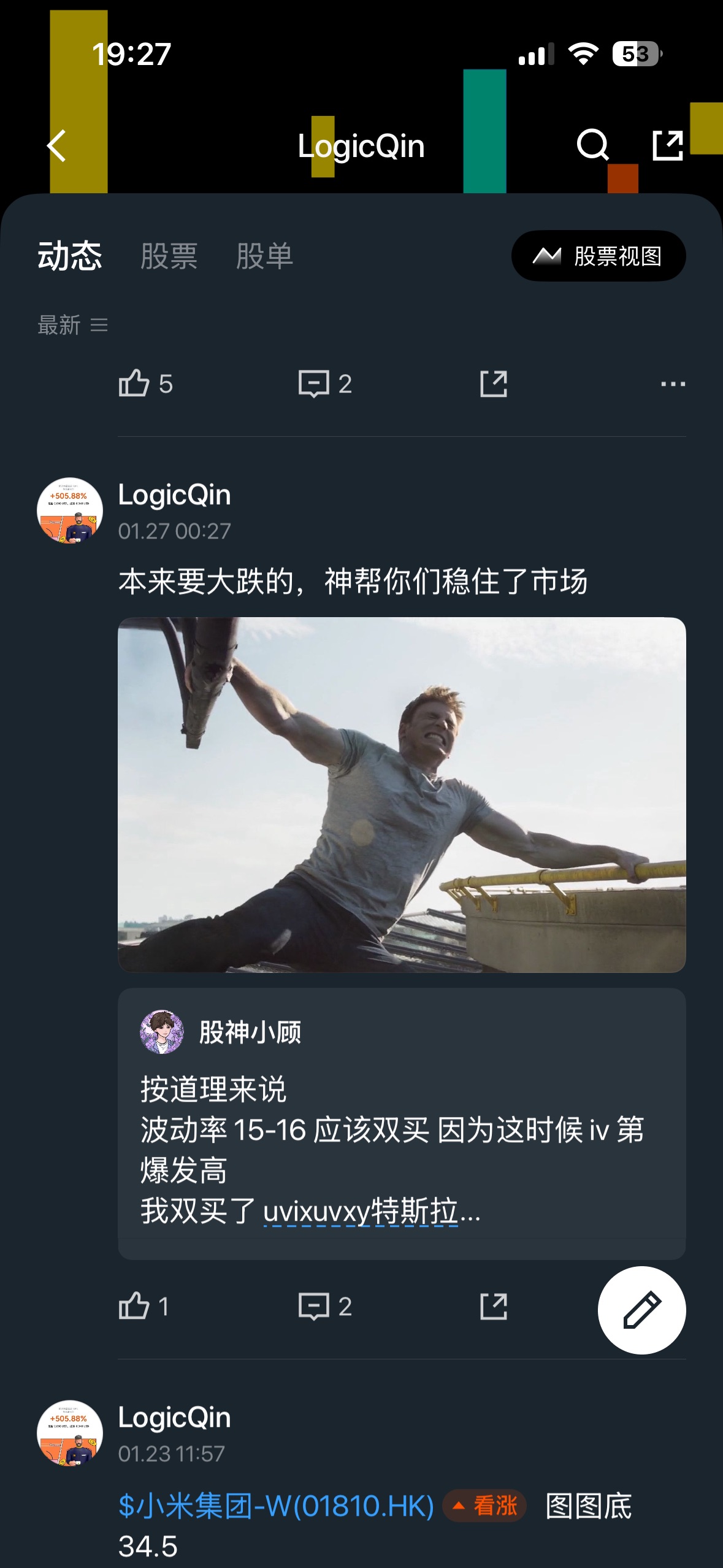Share the top post with 5 likes
This screenshot has height=1568, width=723.
[x=494, y=384]
